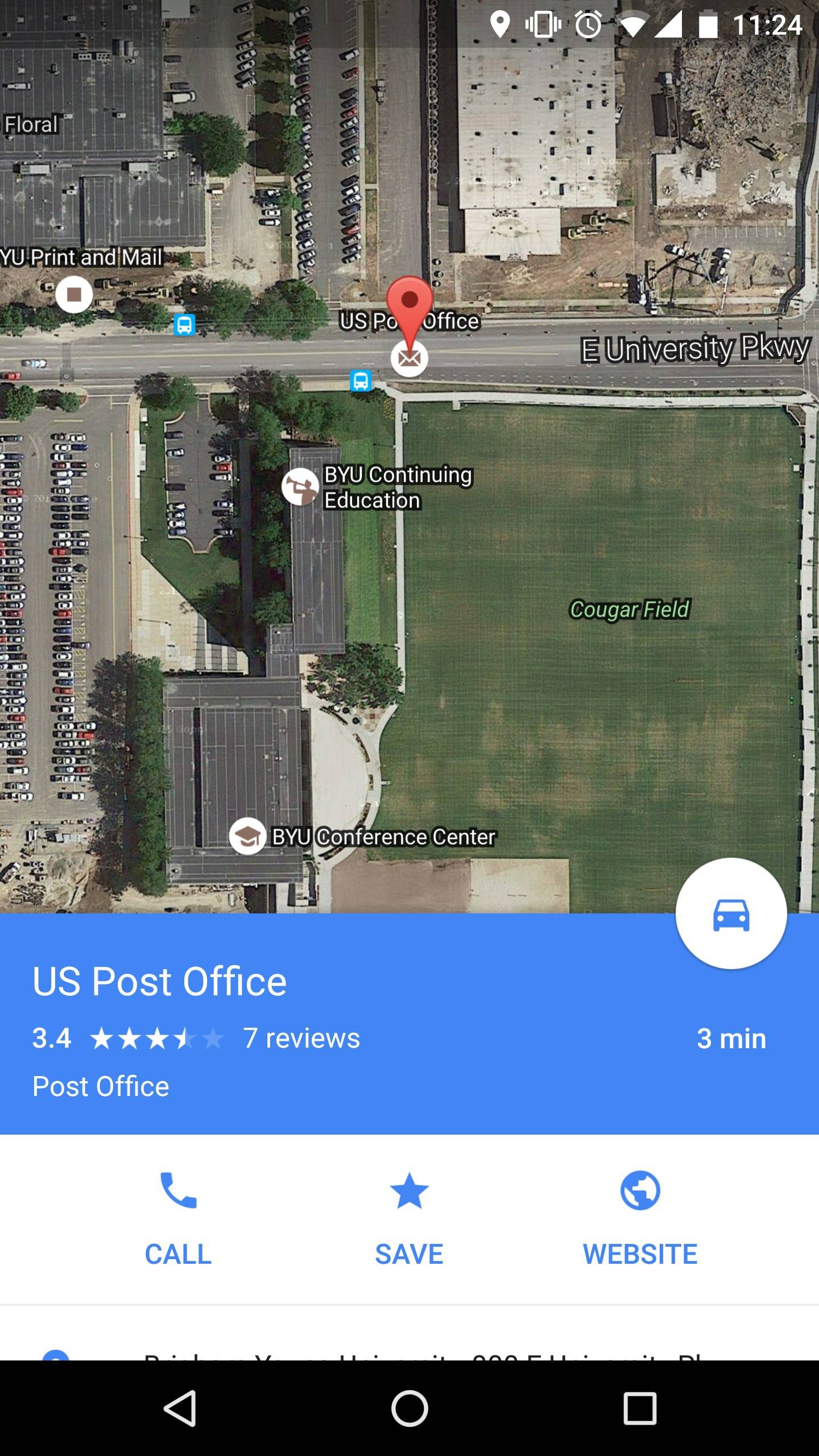Start driving directions with the car button
The image size is (819, 1456).
(x=731, y=914)
